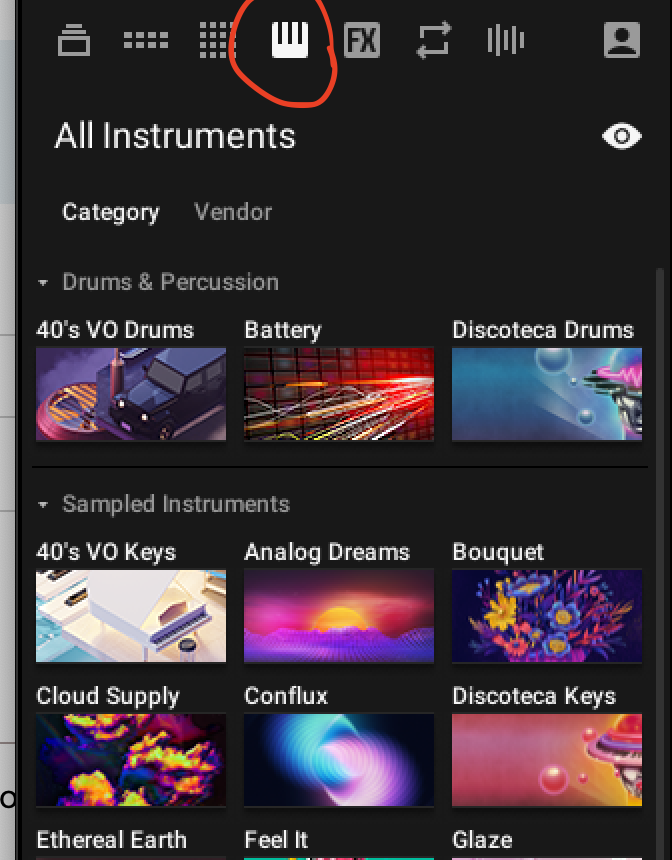Screen dimensions: 672x860
Task: Open the FX effects browser
Action: [x=362, y=41]
